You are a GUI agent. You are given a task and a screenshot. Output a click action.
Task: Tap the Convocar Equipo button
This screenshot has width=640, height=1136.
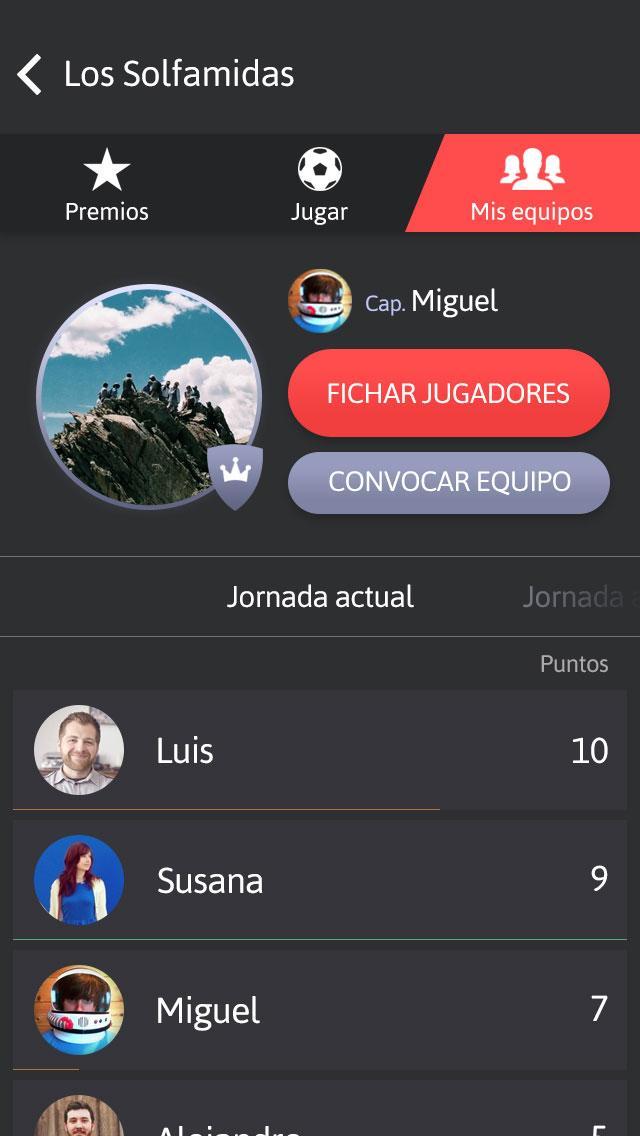pos(448,482)
